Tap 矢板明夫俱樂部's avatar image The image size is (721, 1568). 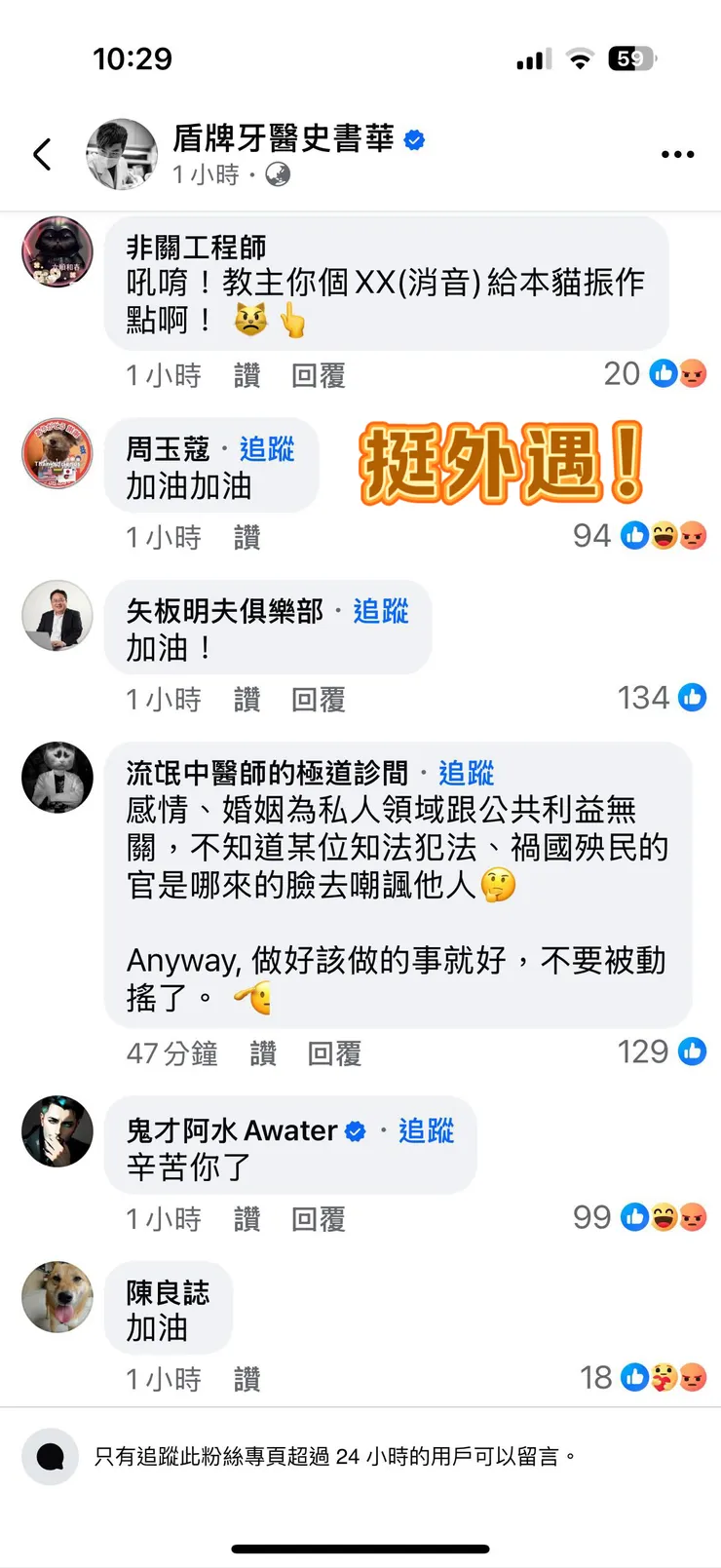(x=57, y=615)
